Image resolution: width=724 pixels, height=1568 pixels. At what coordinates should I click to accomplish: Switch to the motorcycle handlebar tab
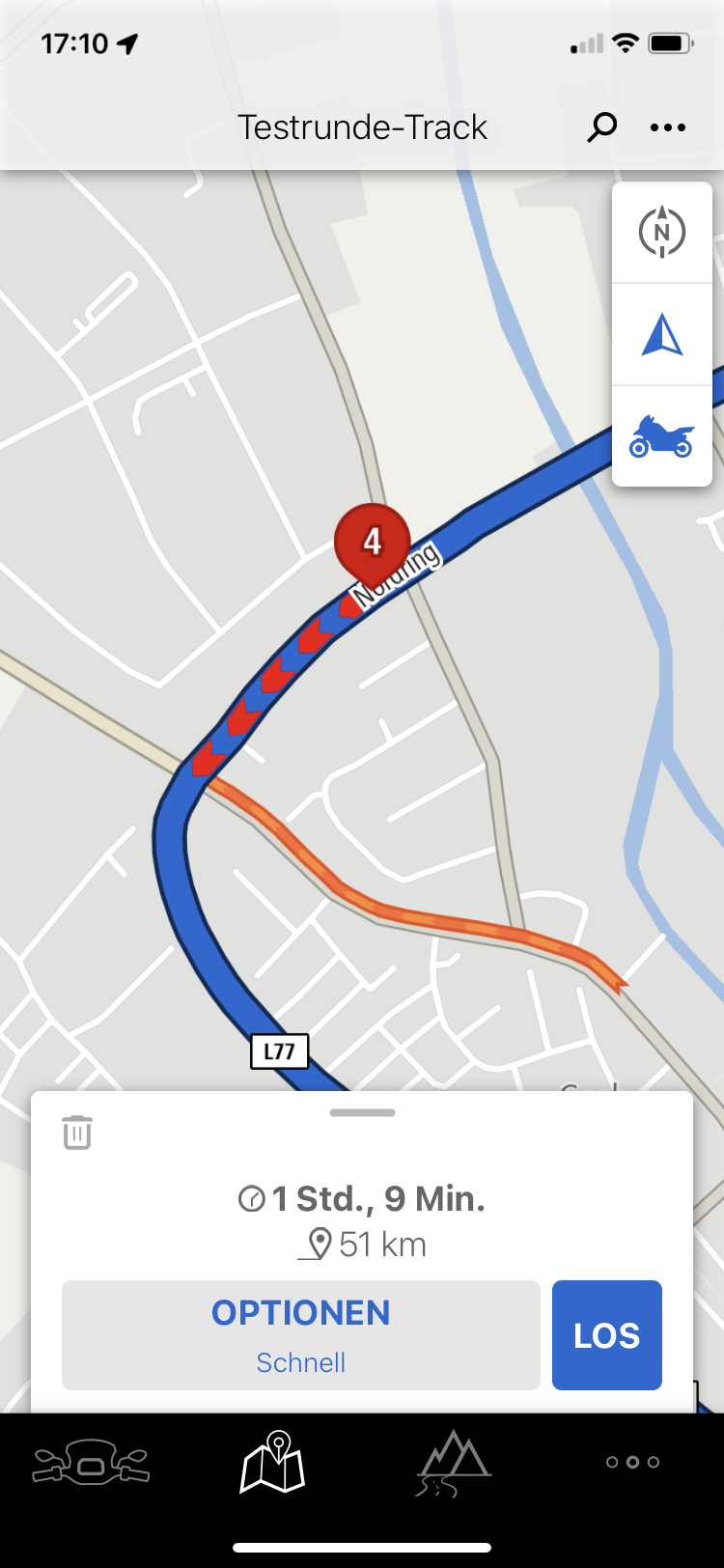[91, 1464]
